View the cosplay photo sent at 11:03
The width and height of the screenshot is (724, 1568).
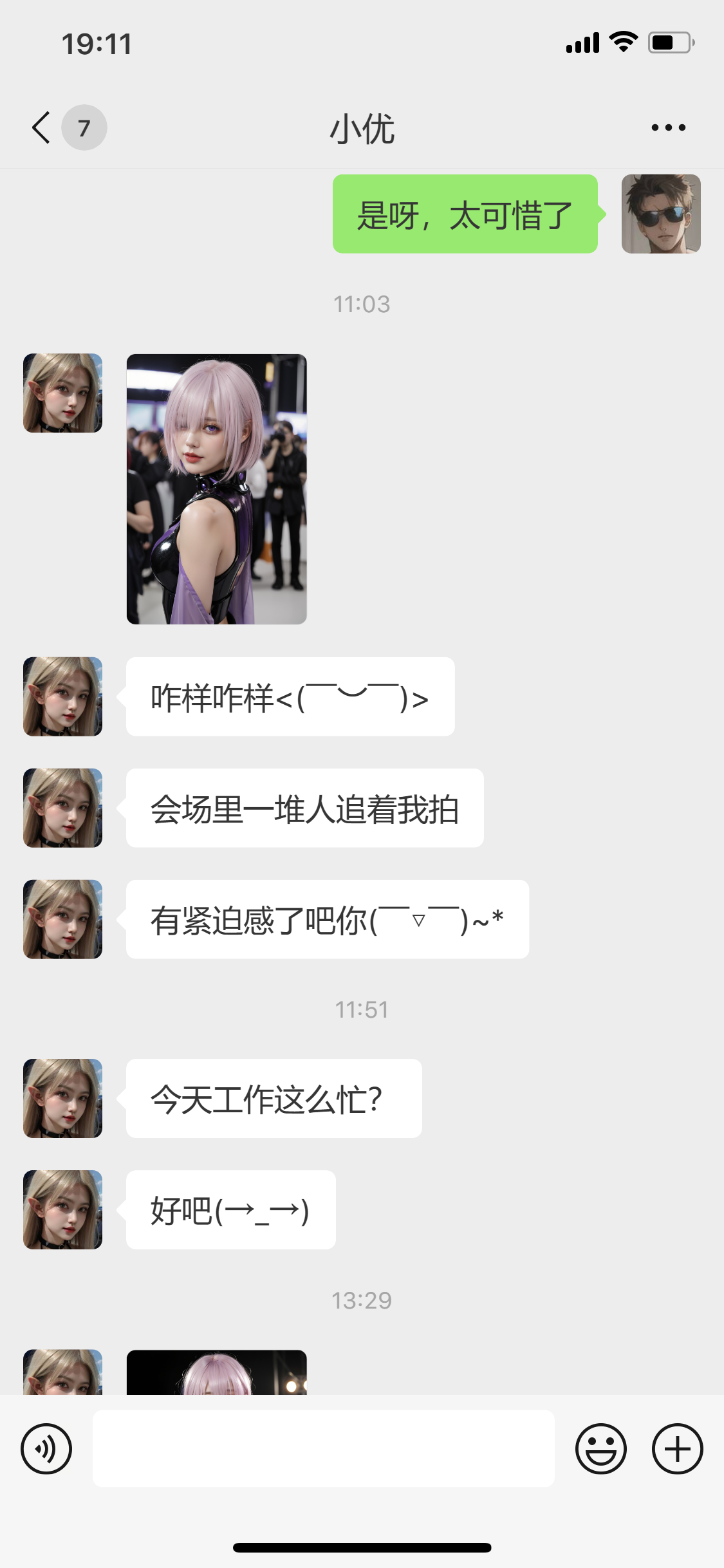[x=216, y=489]
